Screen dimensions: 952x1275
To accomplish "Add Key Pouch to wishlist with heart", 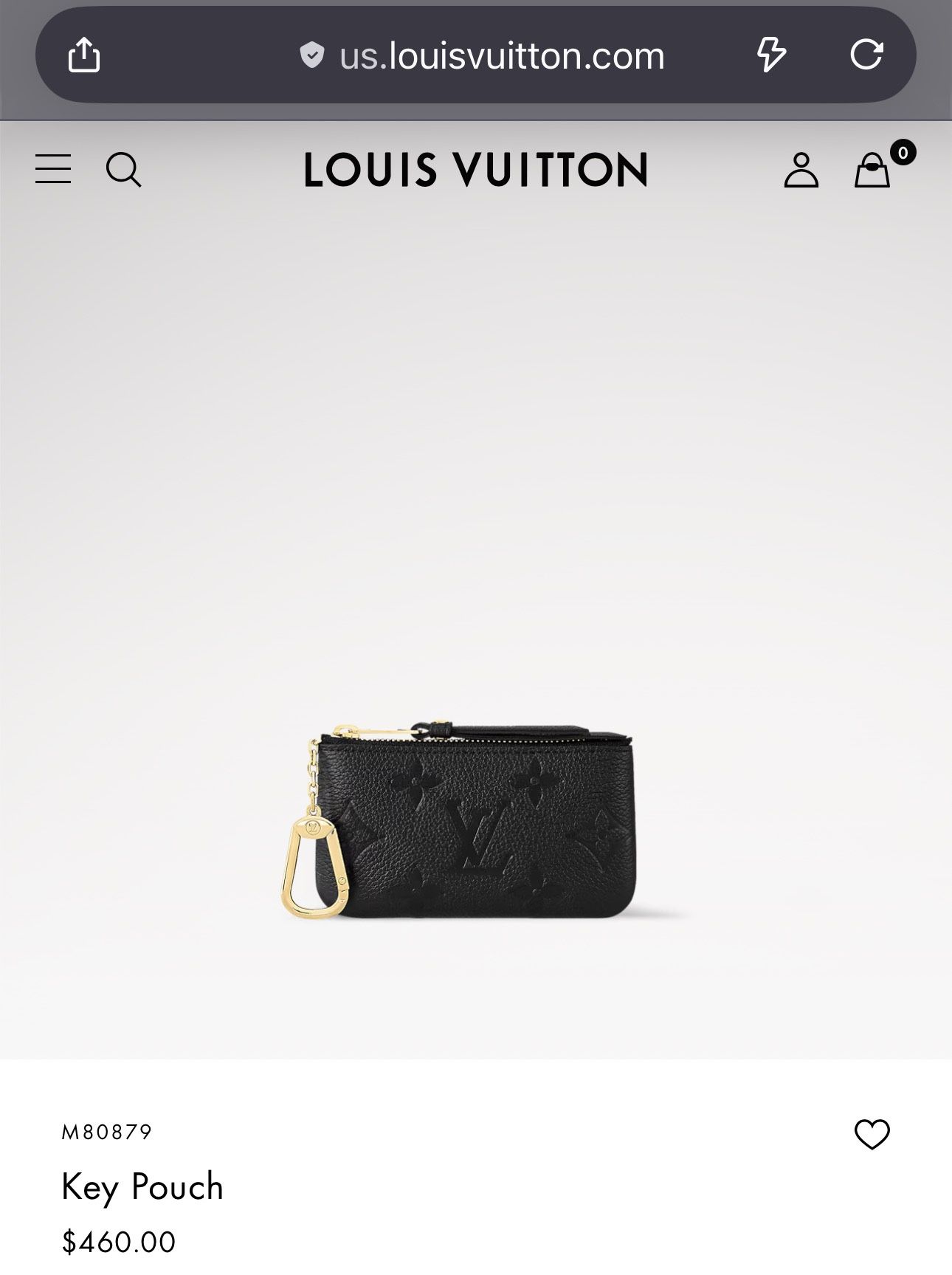I will [x=872, y=1134].
